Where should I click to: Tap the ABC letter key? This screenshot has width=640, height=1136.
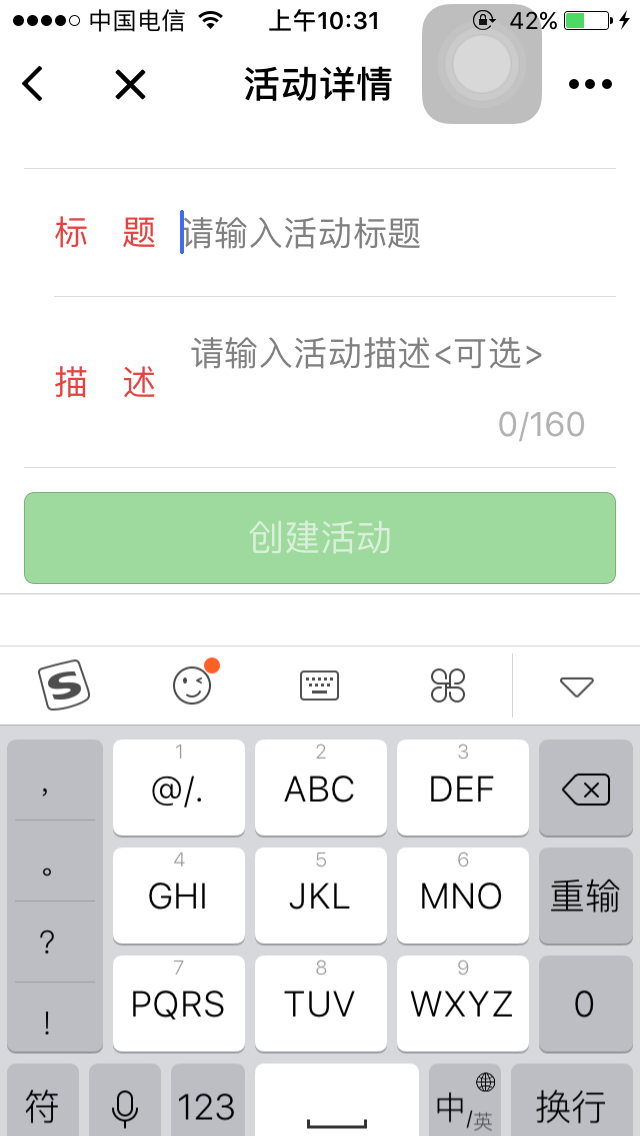coord(320,788)
